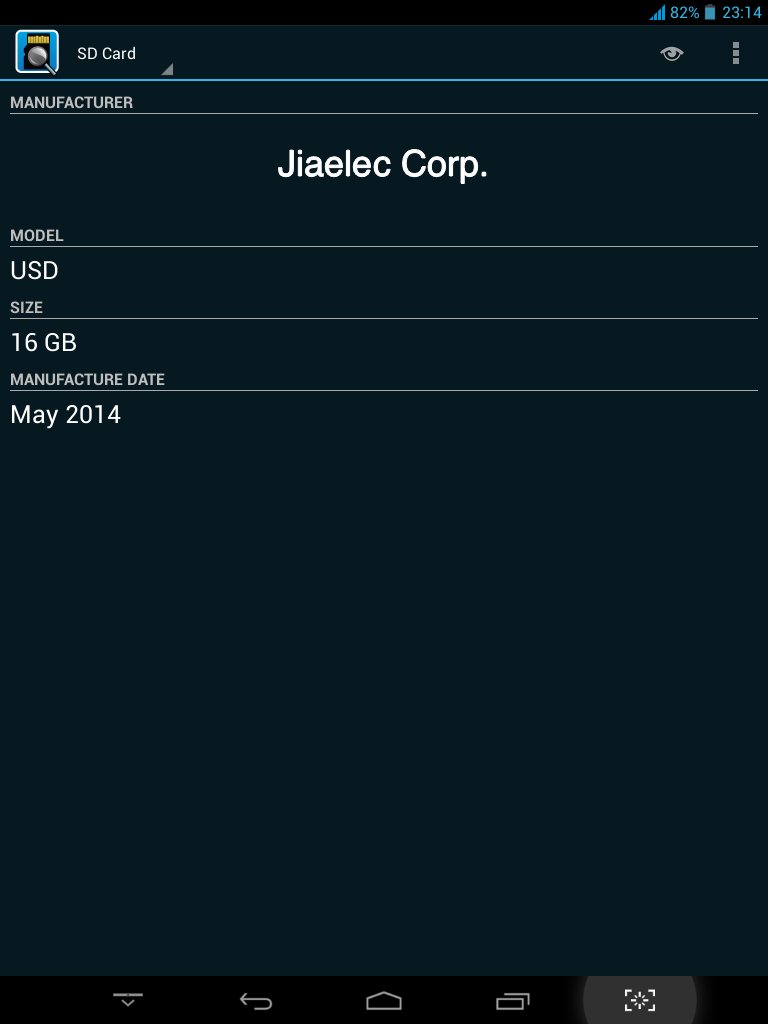
Task: Tap the SD card app icon
Action: tap(37, 52)
